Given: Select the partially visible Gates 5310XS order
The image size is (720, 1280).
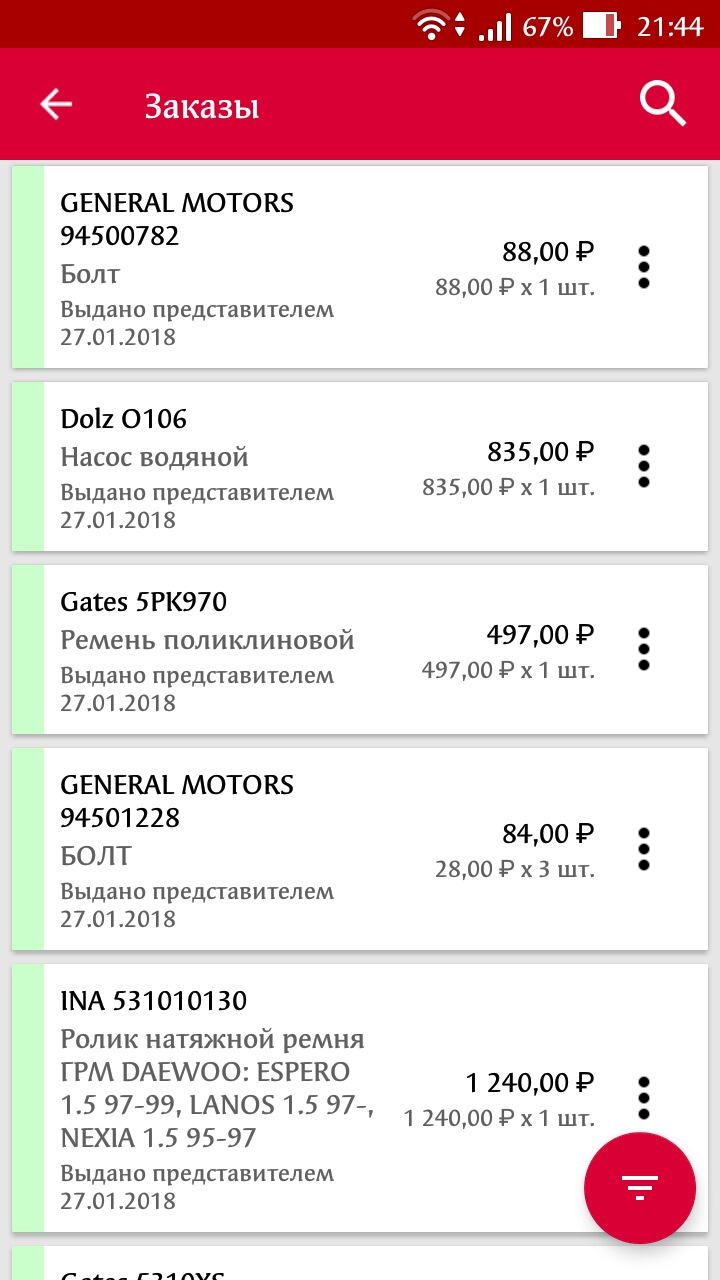Looking at the screenshot, I should [x=300, y=1268].
